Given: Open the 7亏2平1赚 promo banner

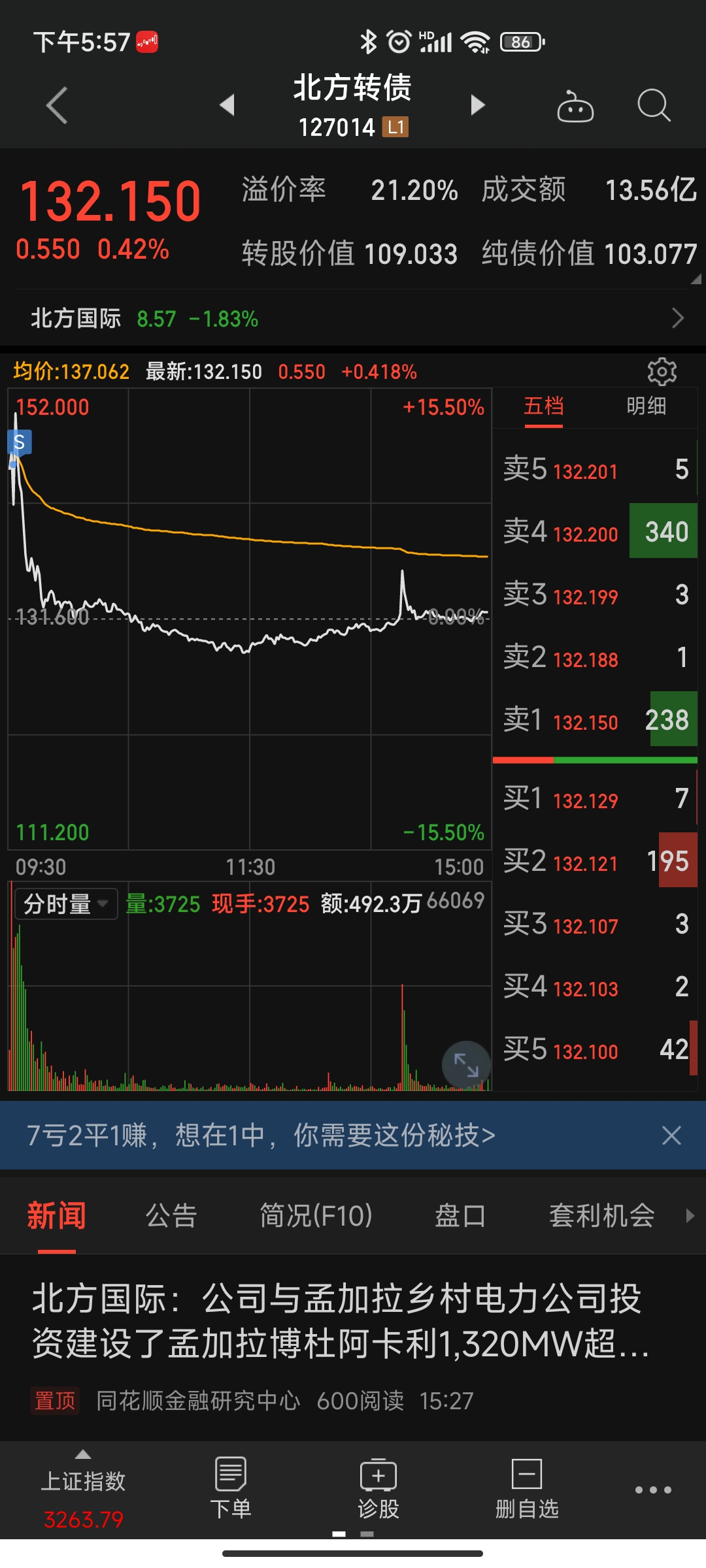Looking at the screenshot, I should [261, 1135].
